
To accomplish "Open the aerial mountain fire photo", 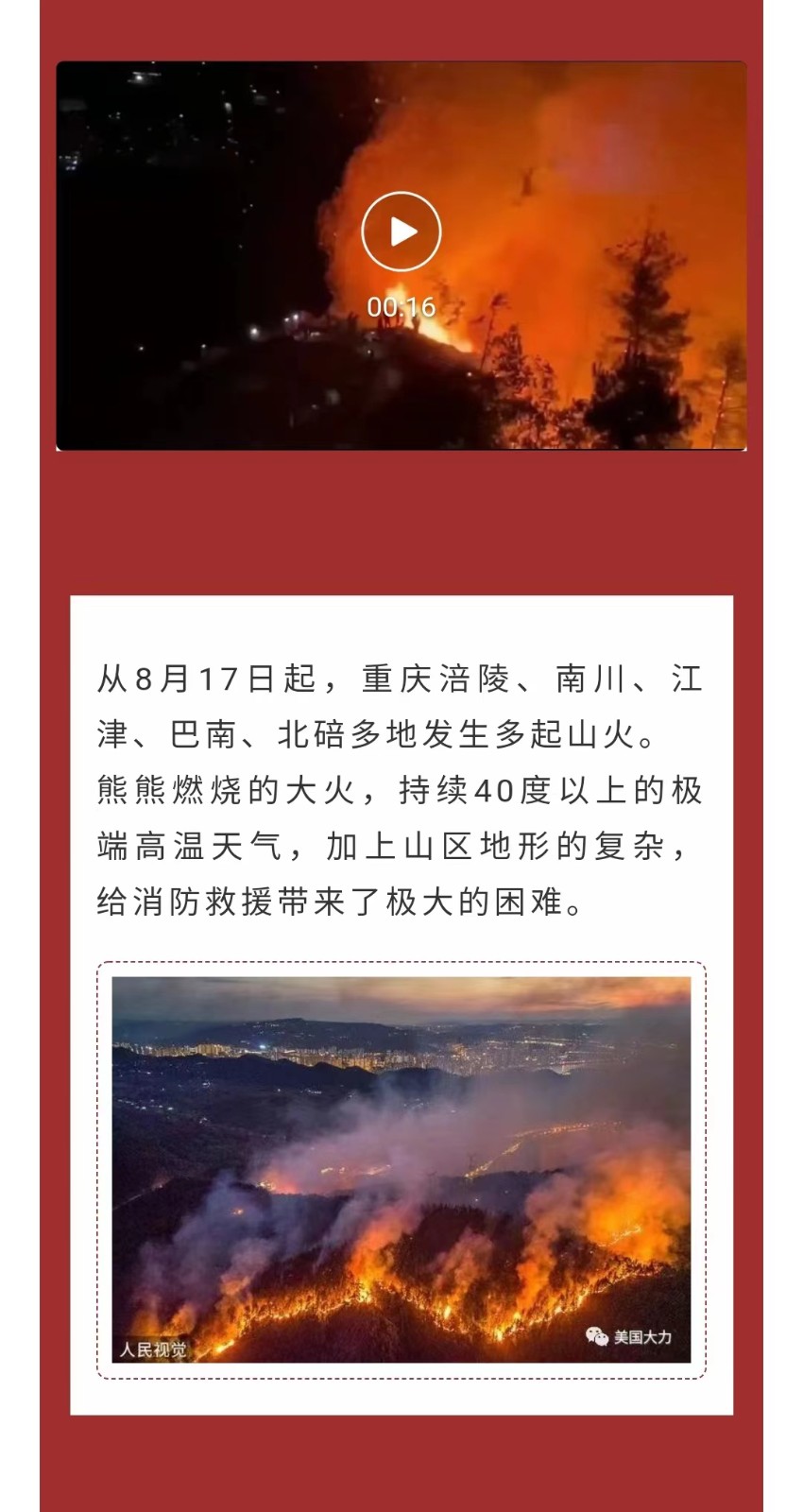I will 401,1169.
